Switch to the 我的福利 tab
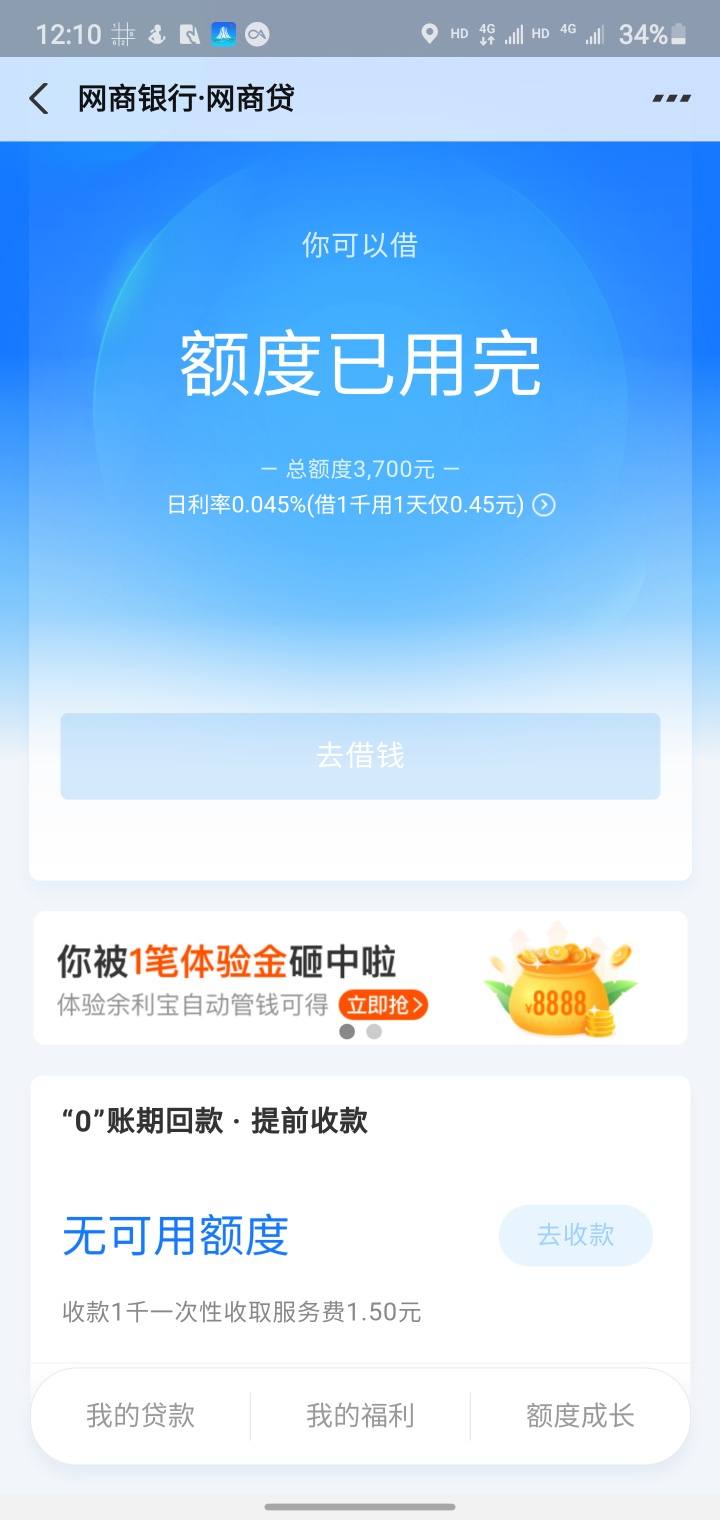 pyautogui.click(x=360, y=1415)
